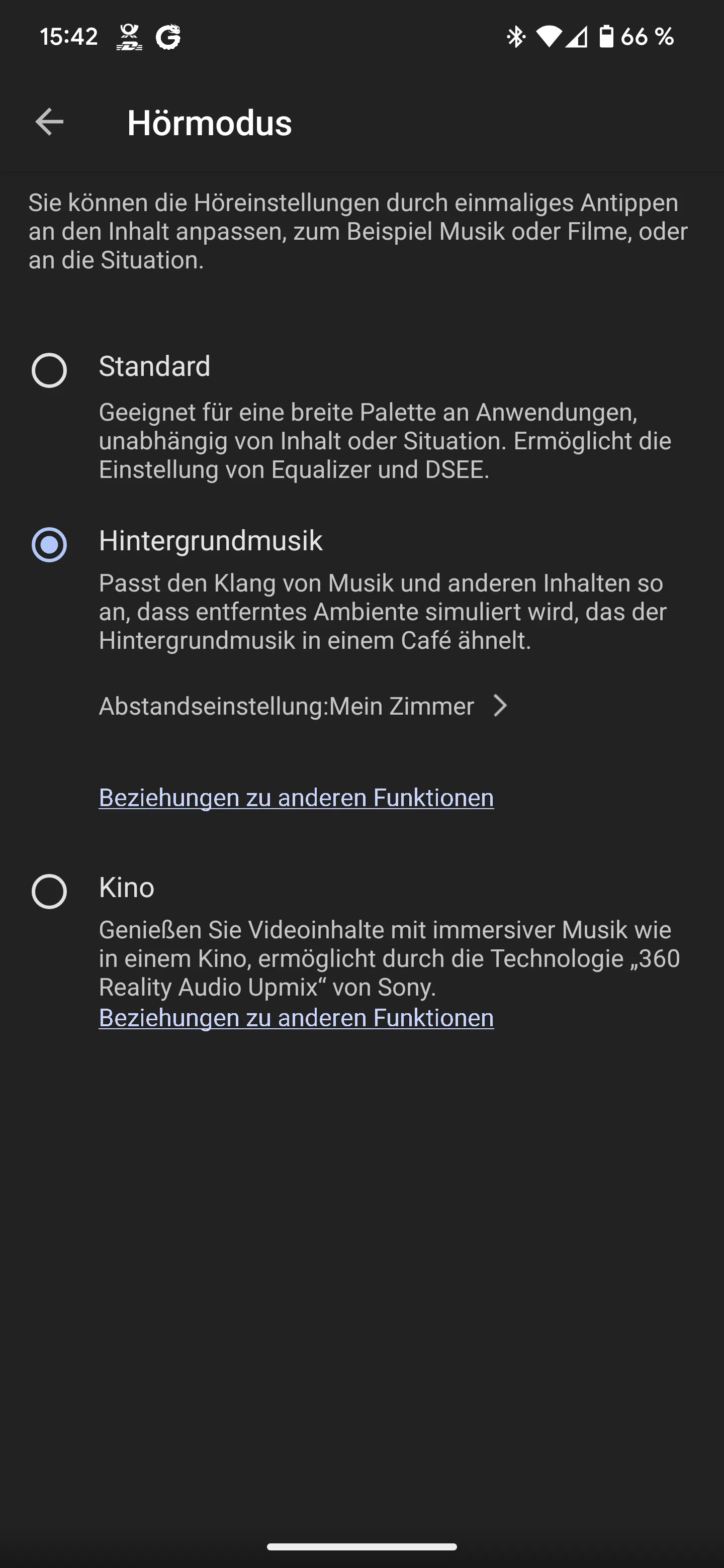
Task: Open Beziehungen zu anderen Funktionen under Kino
Action: pyautogui.click(x=297, y=1018)
